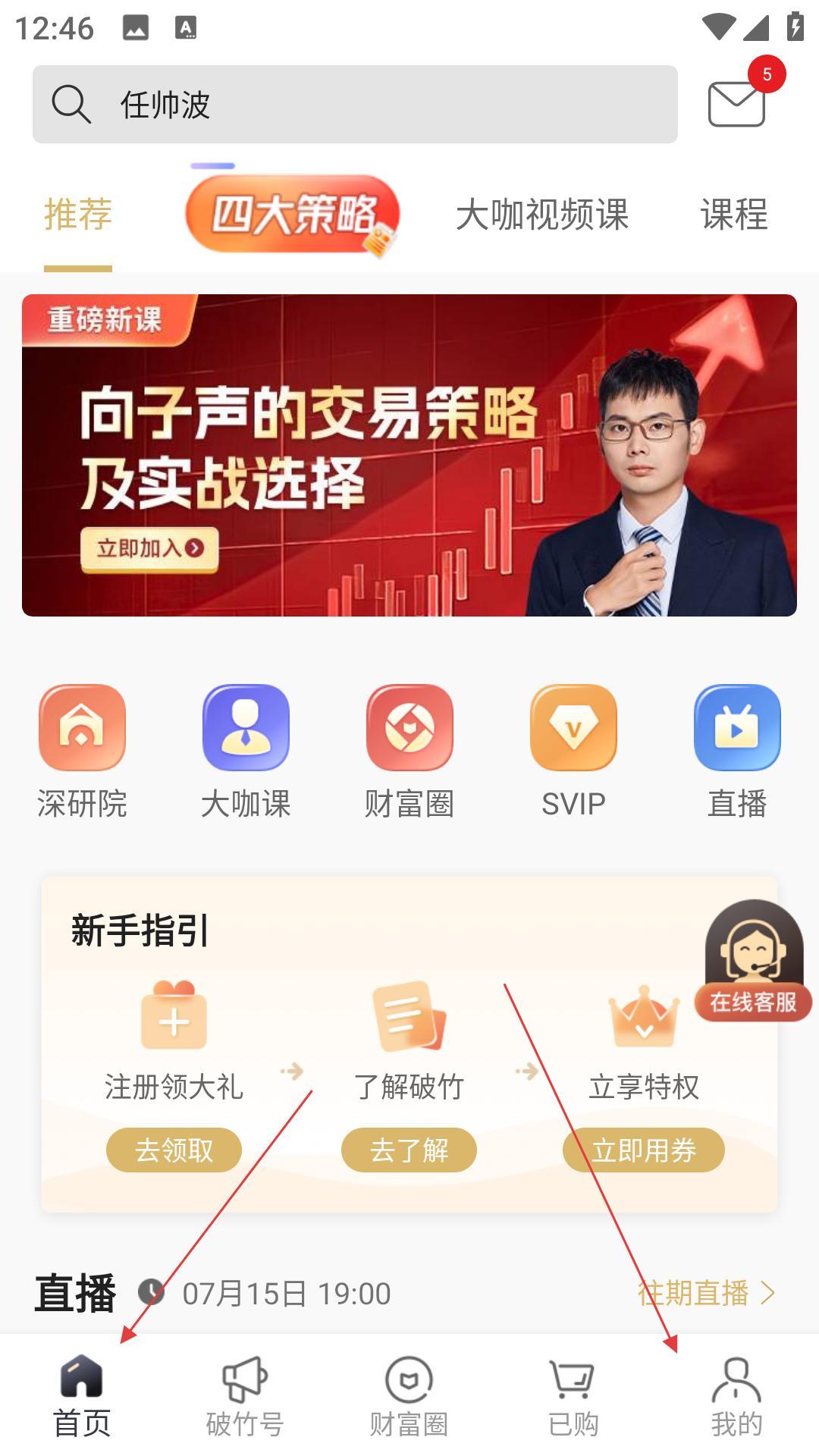
Task: Click the 立即用券 use coupon button
Action: point(643,1150)
